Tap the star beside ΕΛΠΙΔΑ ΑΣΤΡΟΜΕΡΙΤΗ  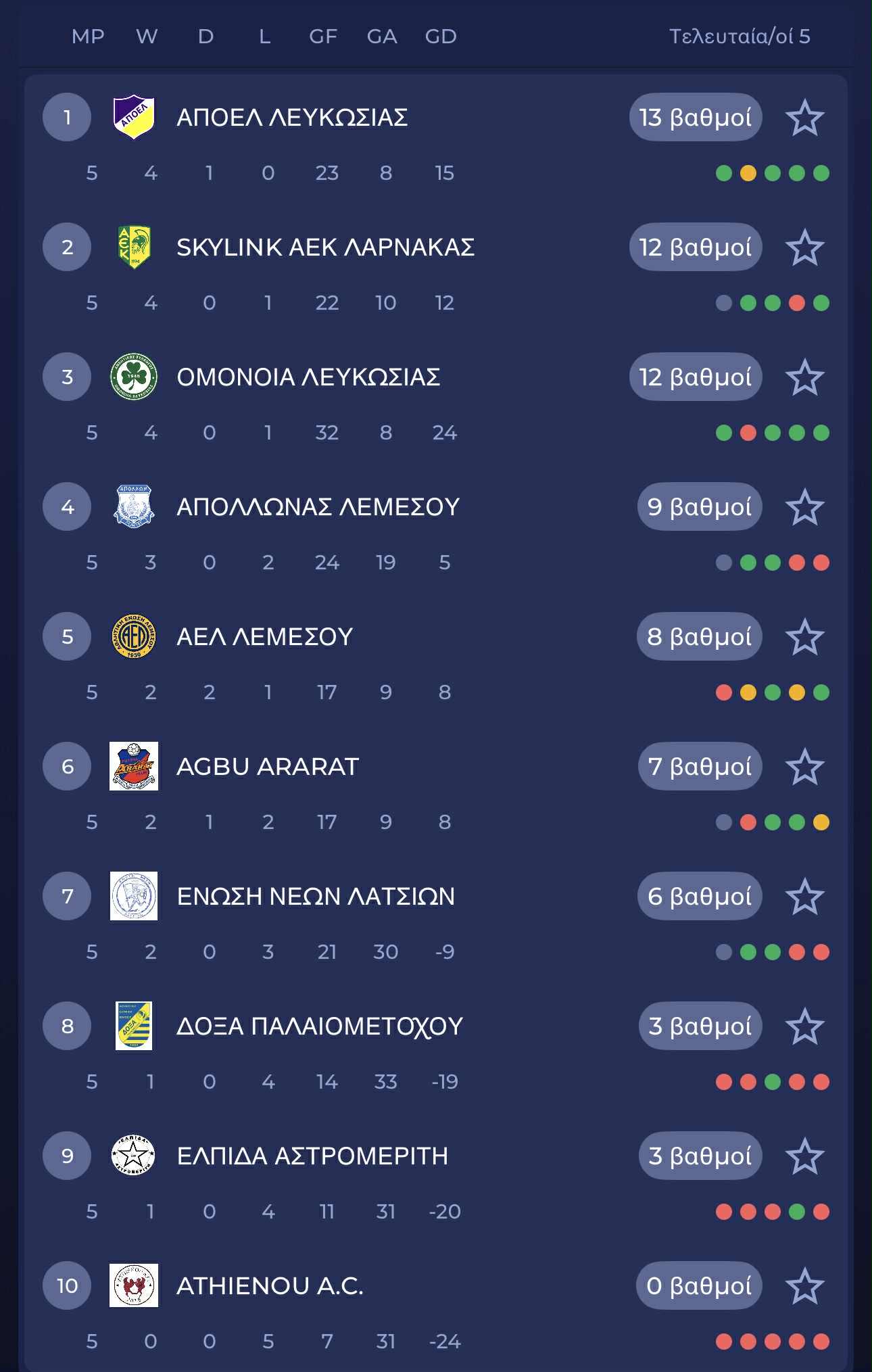click(x=804, y=1157)
